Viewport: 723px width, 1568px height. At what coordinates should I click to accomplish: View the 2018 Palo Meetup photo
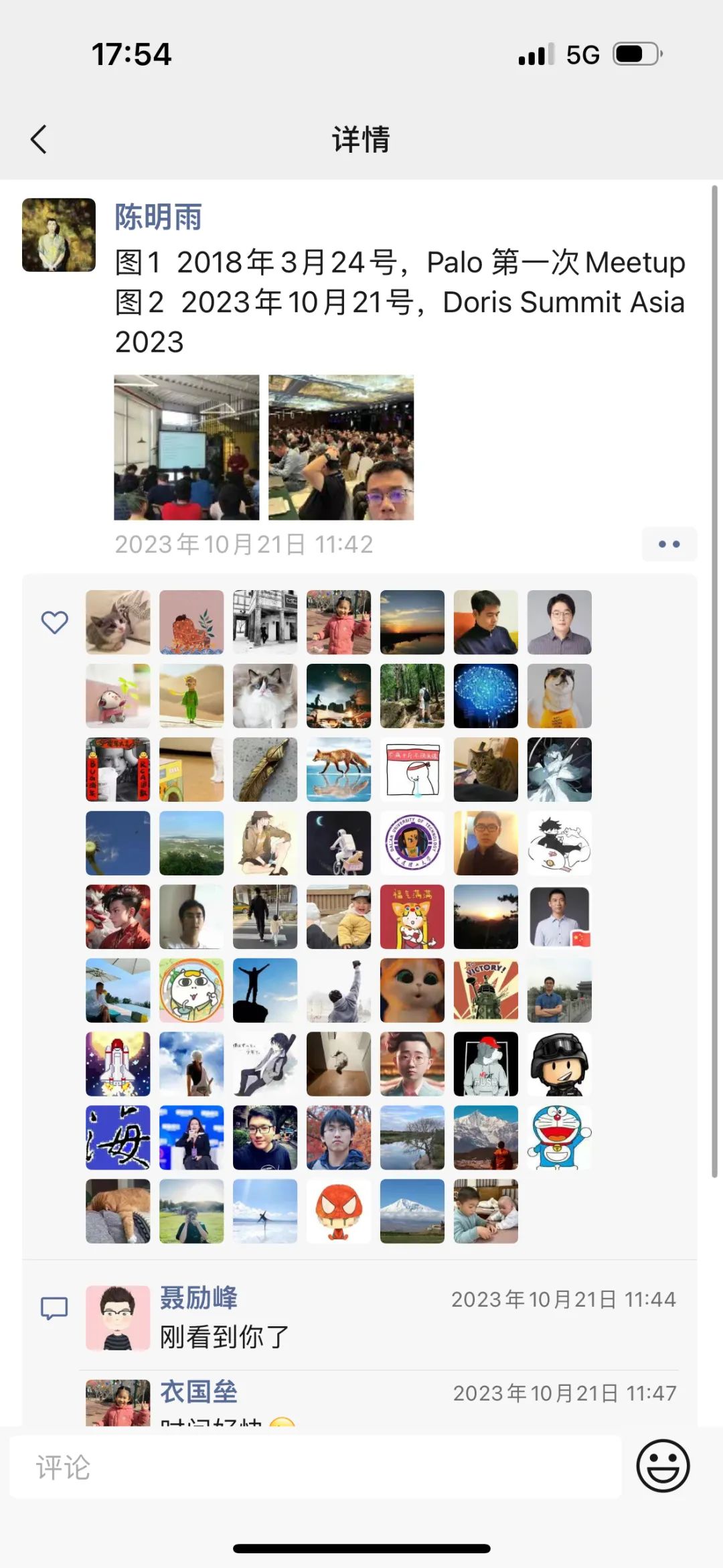point(186,447)
